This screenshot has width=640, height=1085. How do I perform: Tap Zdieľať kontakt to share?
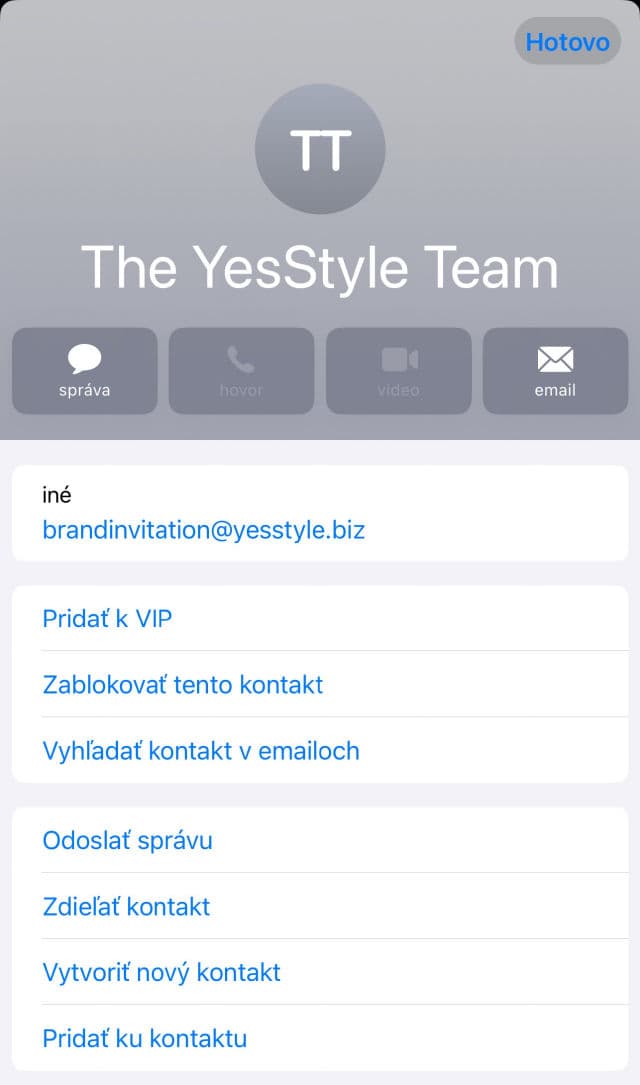point(127,906)
